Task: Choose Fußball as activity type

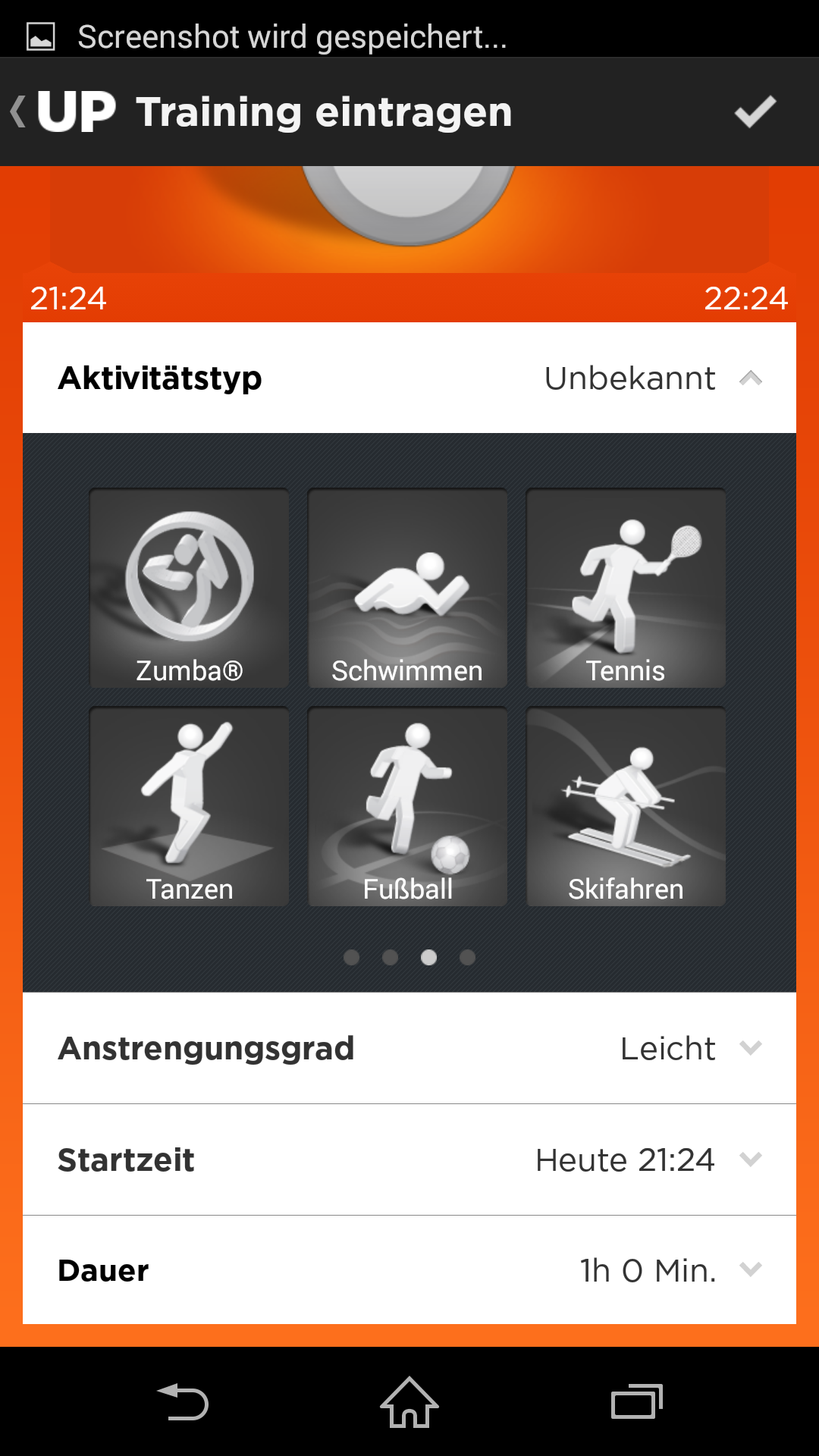Action: (x=408, y=807)
